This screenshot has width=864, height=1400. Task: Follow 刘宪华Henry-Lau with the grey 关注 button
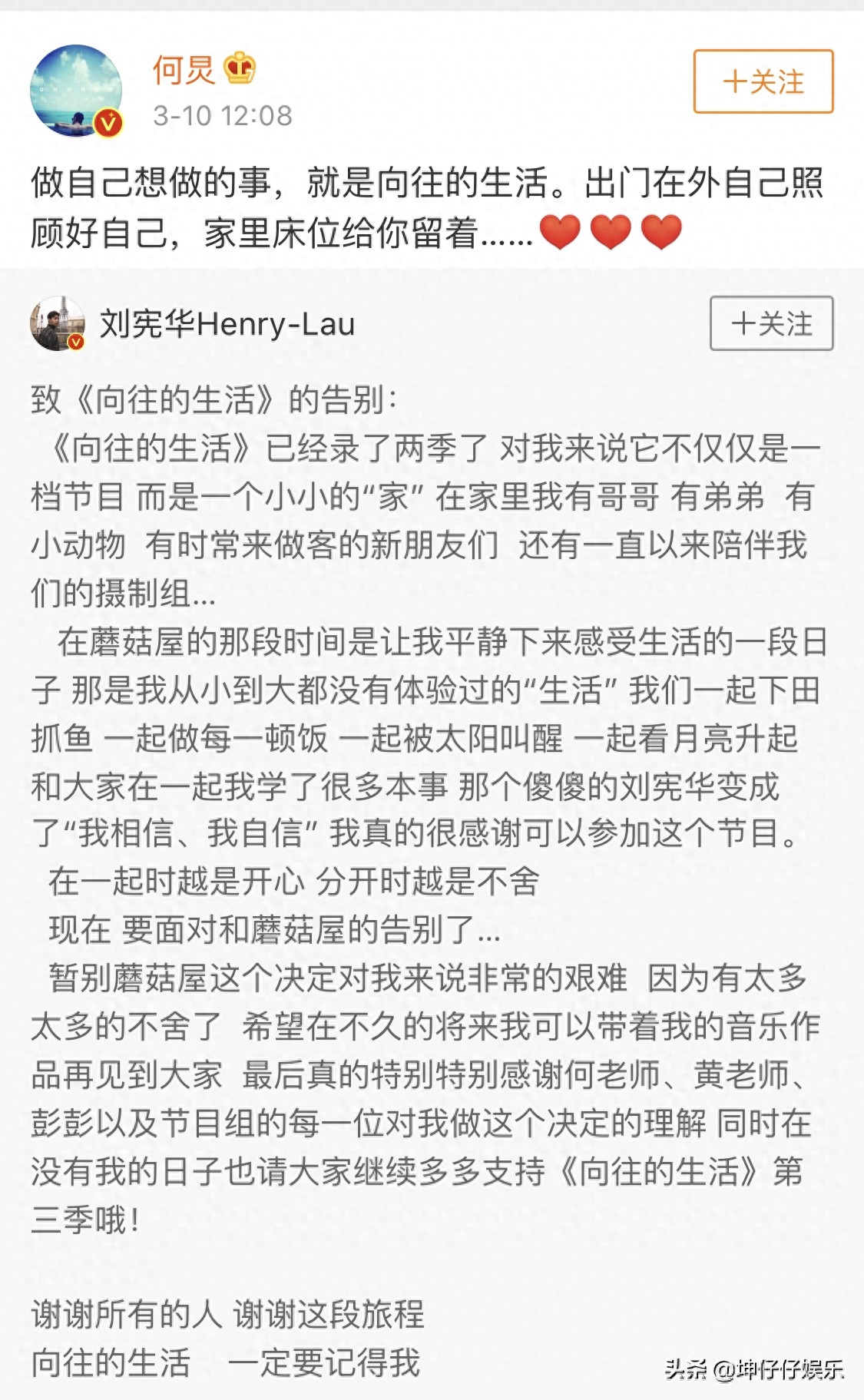770,323
